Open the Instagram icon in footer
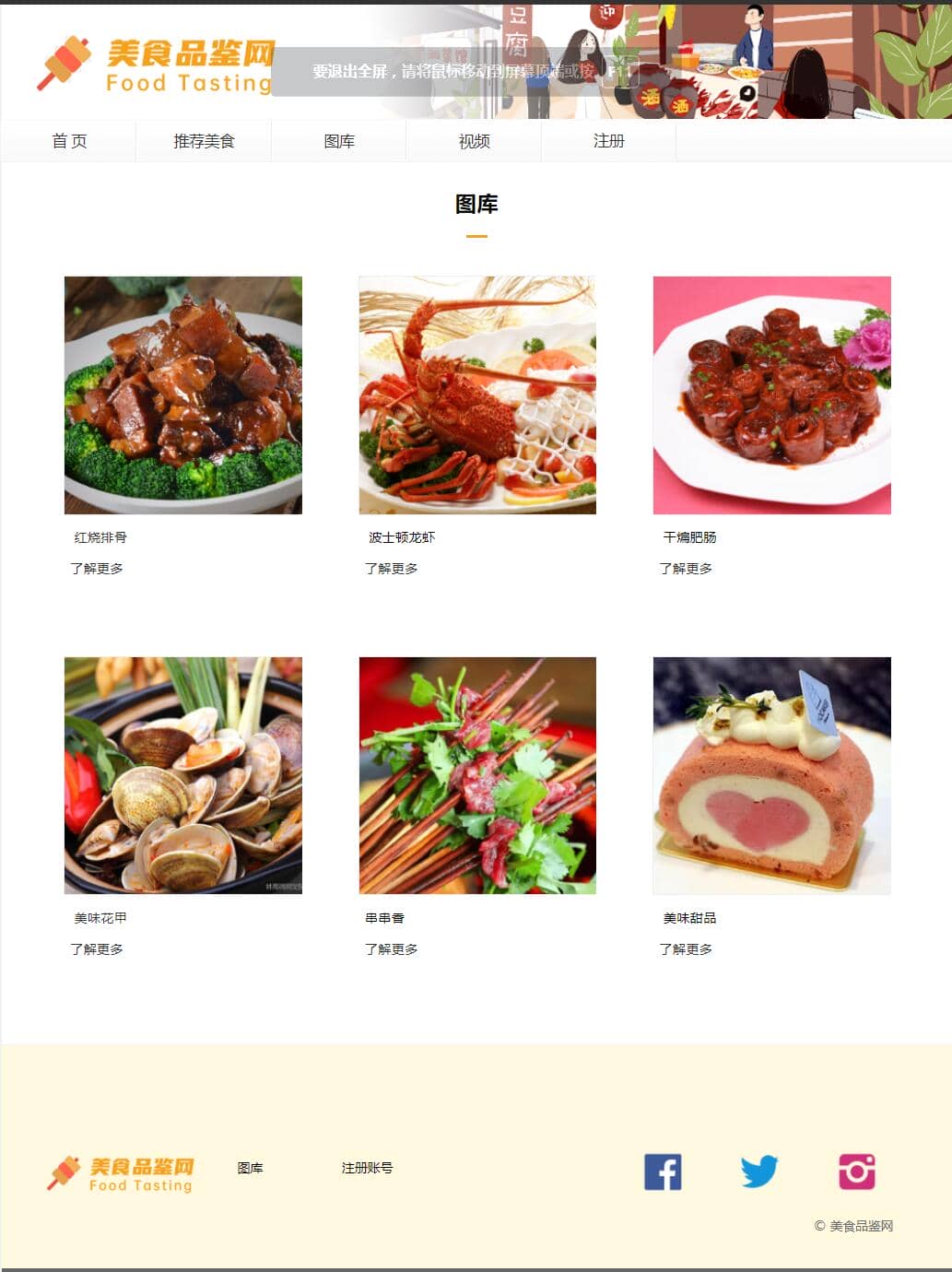 click(856, 1172)
